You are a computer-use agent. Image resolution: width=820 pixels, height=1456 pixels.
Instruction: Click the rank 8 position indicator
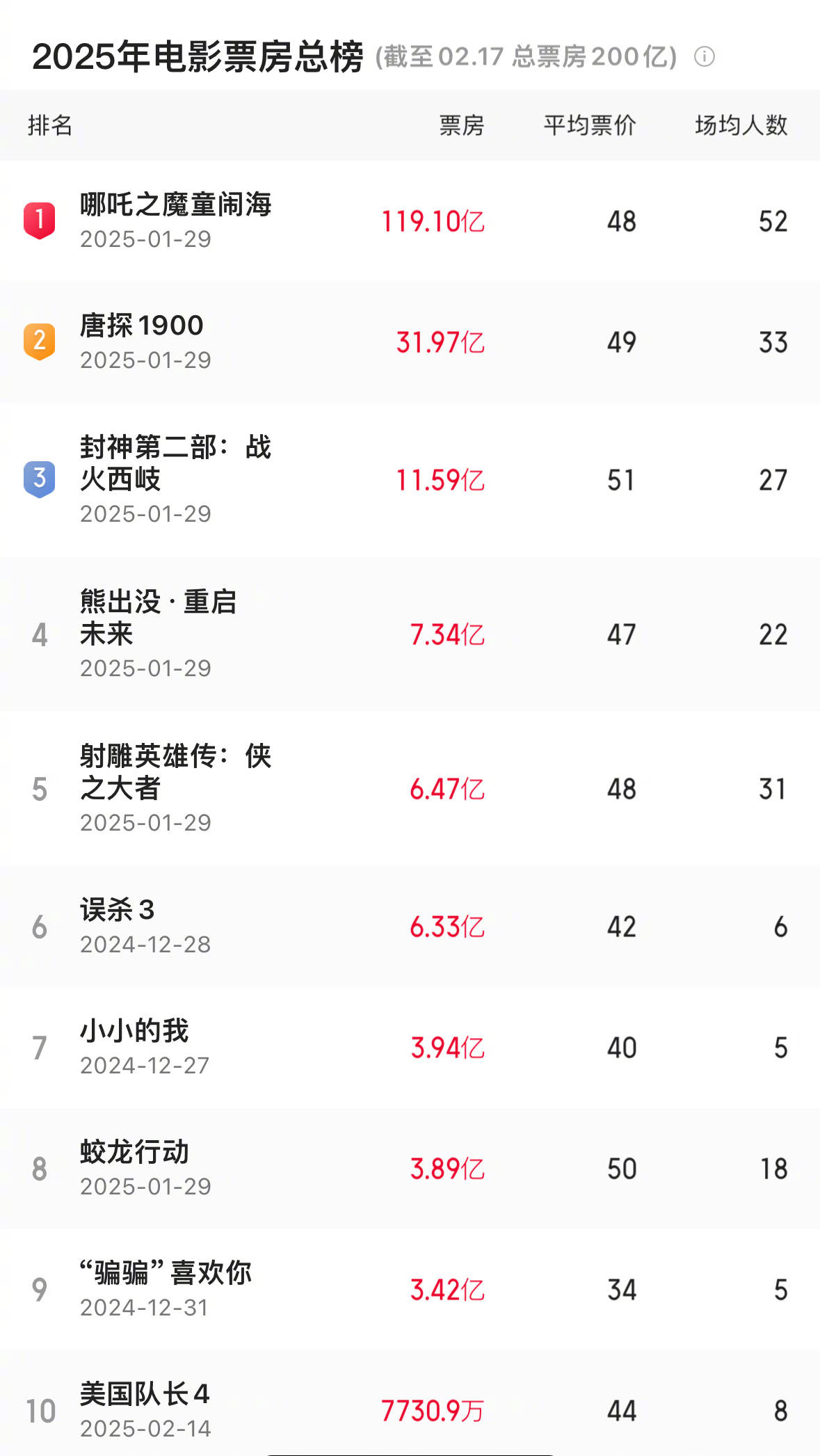pos(40,1168)
